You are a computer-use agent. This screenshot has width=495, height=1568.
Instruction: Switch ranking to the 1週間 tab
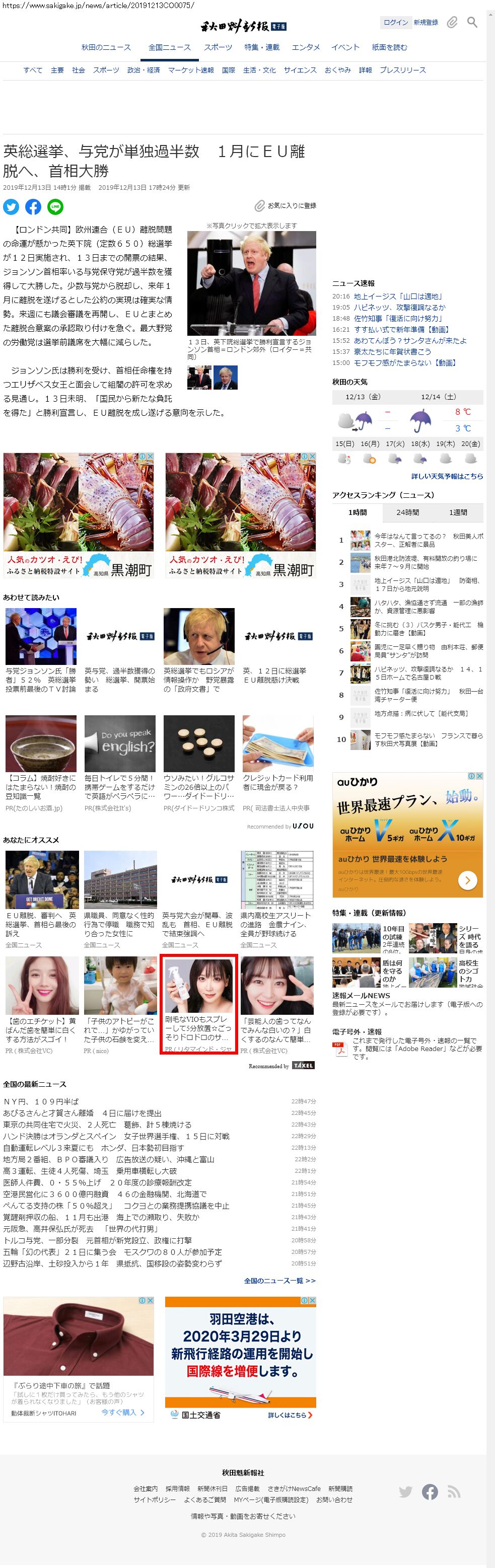(458, 512)
